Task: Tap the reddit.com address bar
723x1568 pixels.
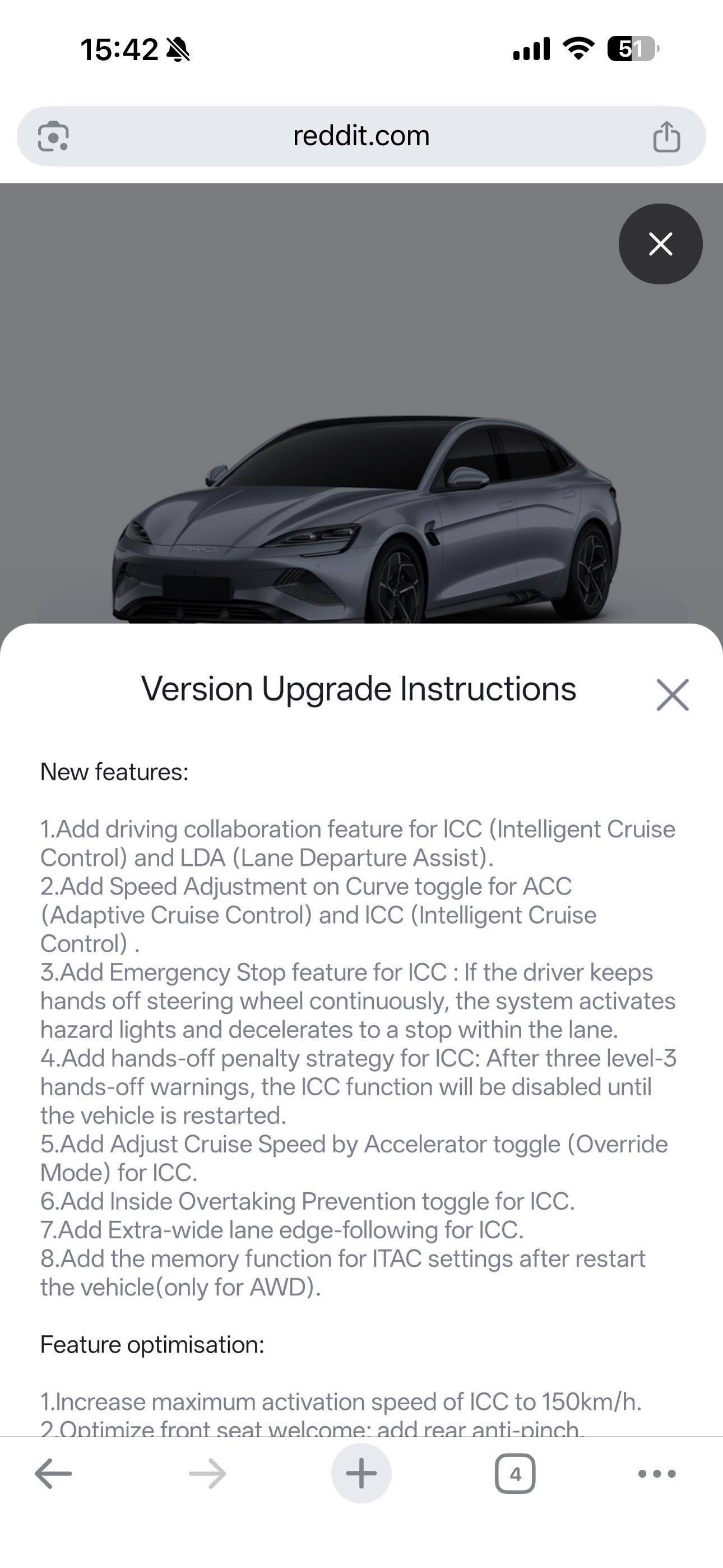Action: click(x=361, y=136)
